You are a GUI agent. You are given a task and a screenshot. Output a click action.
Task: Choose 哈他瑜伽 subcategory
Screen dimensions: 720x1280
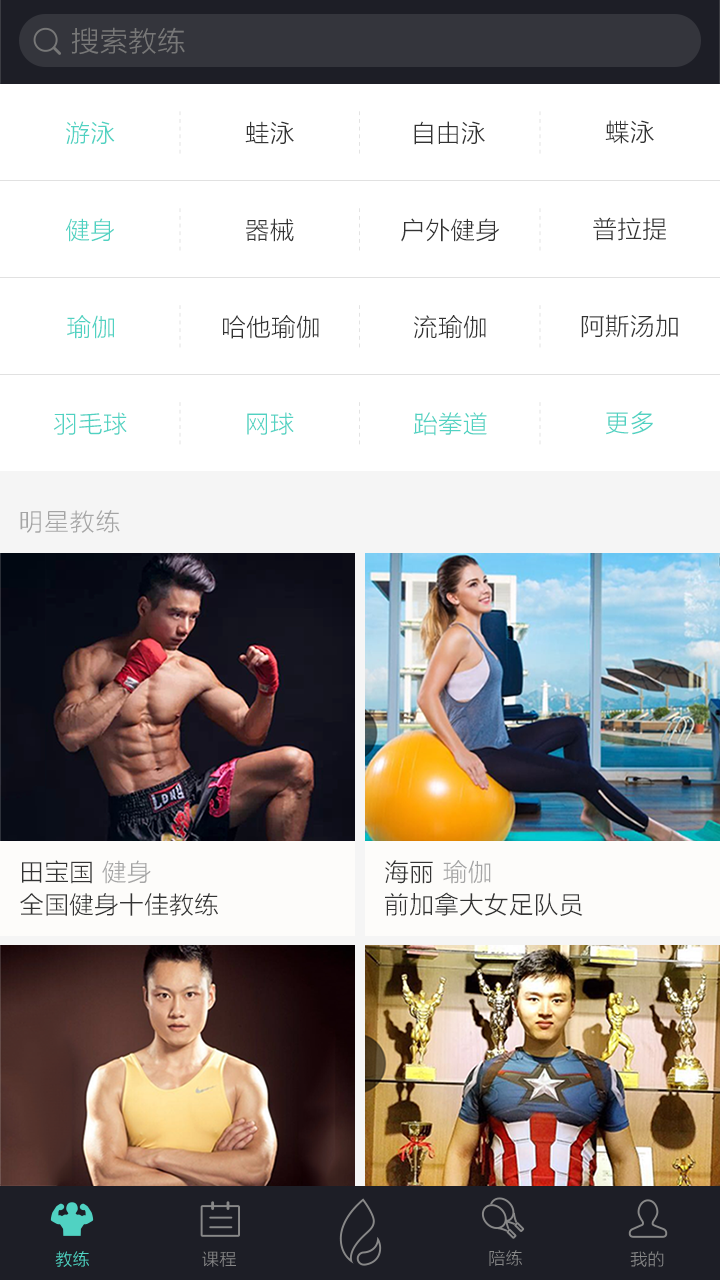pos(270,327)
